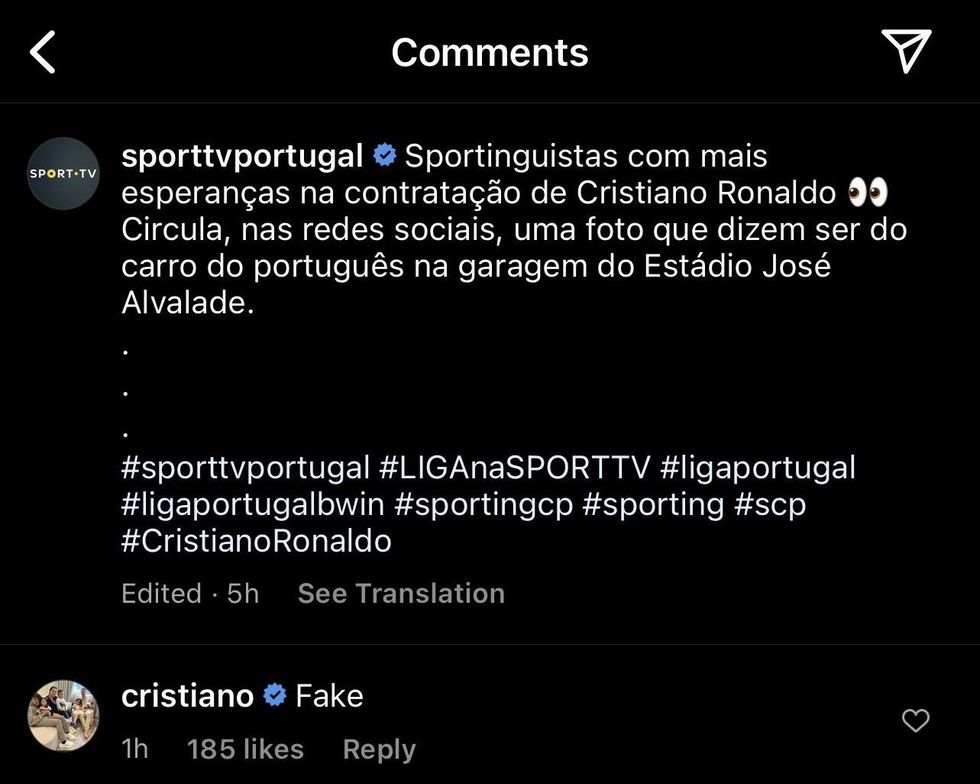Screen dimensions: 980x784
Task: Open the cristiano username link
Action: (187, 696)
